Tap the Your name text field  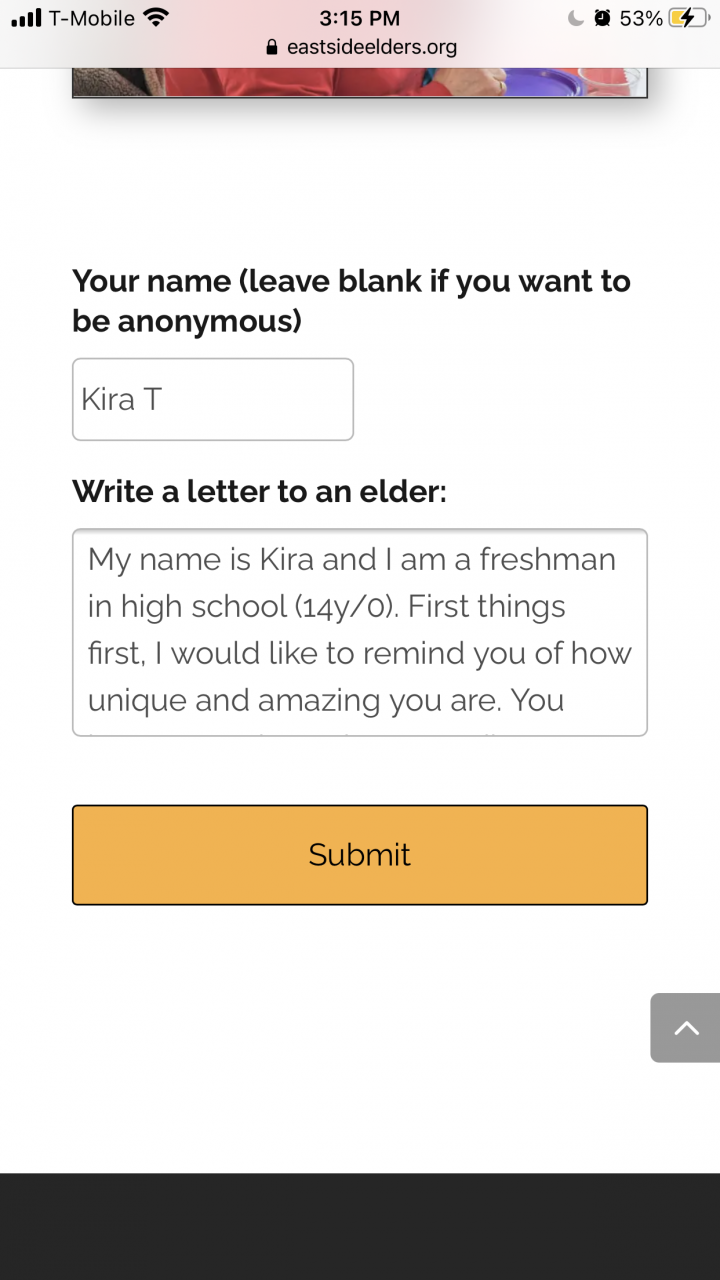click(212, 399)
